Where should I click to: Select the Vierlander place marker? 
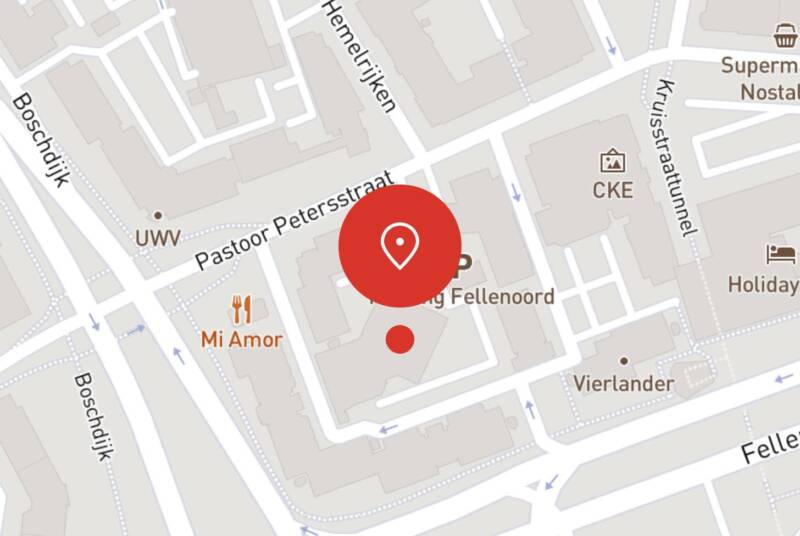pos(624,361)
